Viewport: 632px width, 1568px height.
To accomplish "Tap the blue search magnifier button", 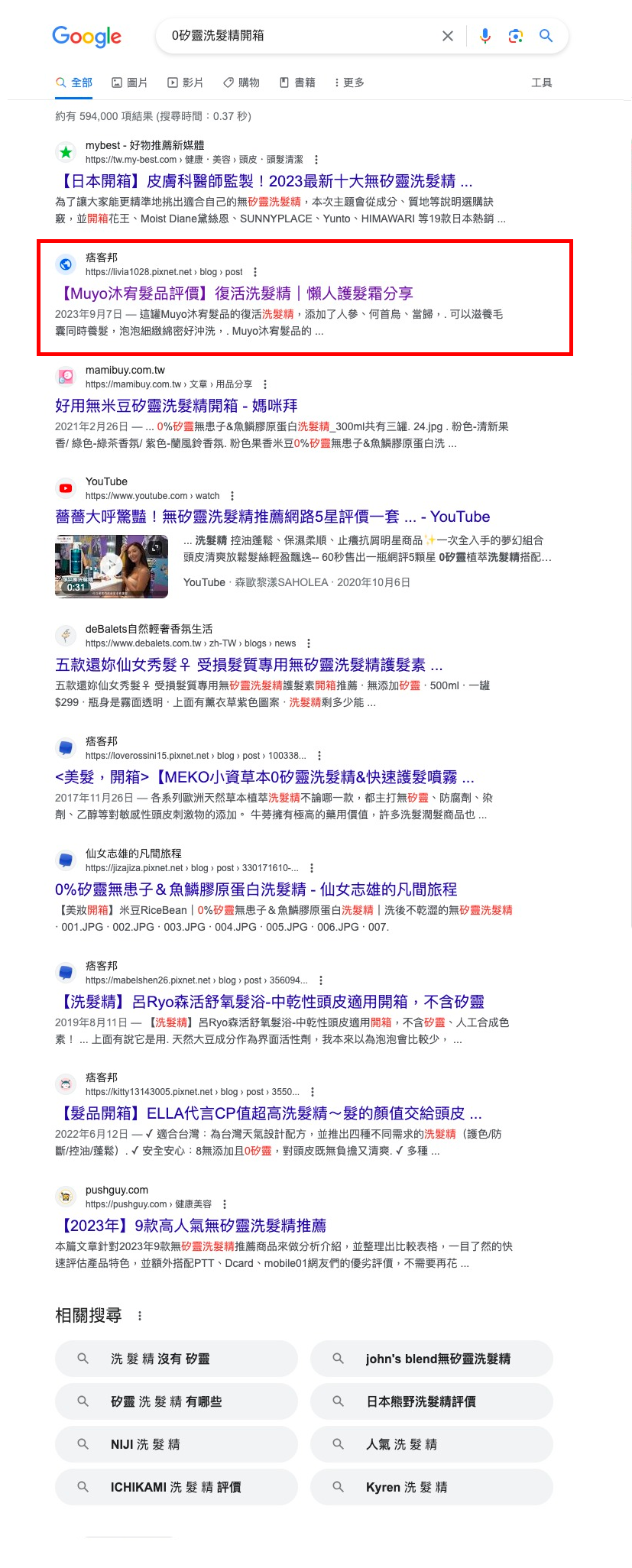I will 546,36.
